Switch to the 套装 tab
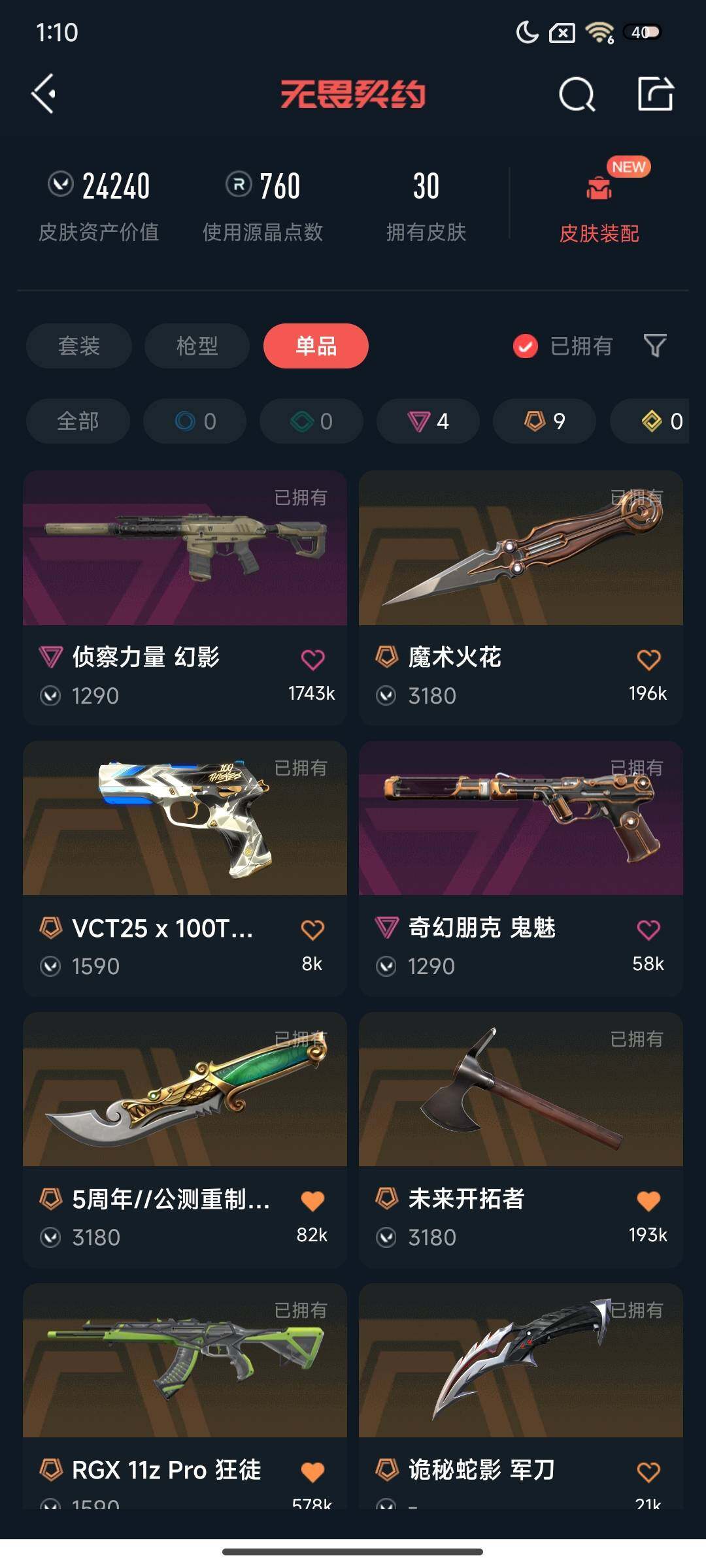706x1568 pixels. click(79, 346)
